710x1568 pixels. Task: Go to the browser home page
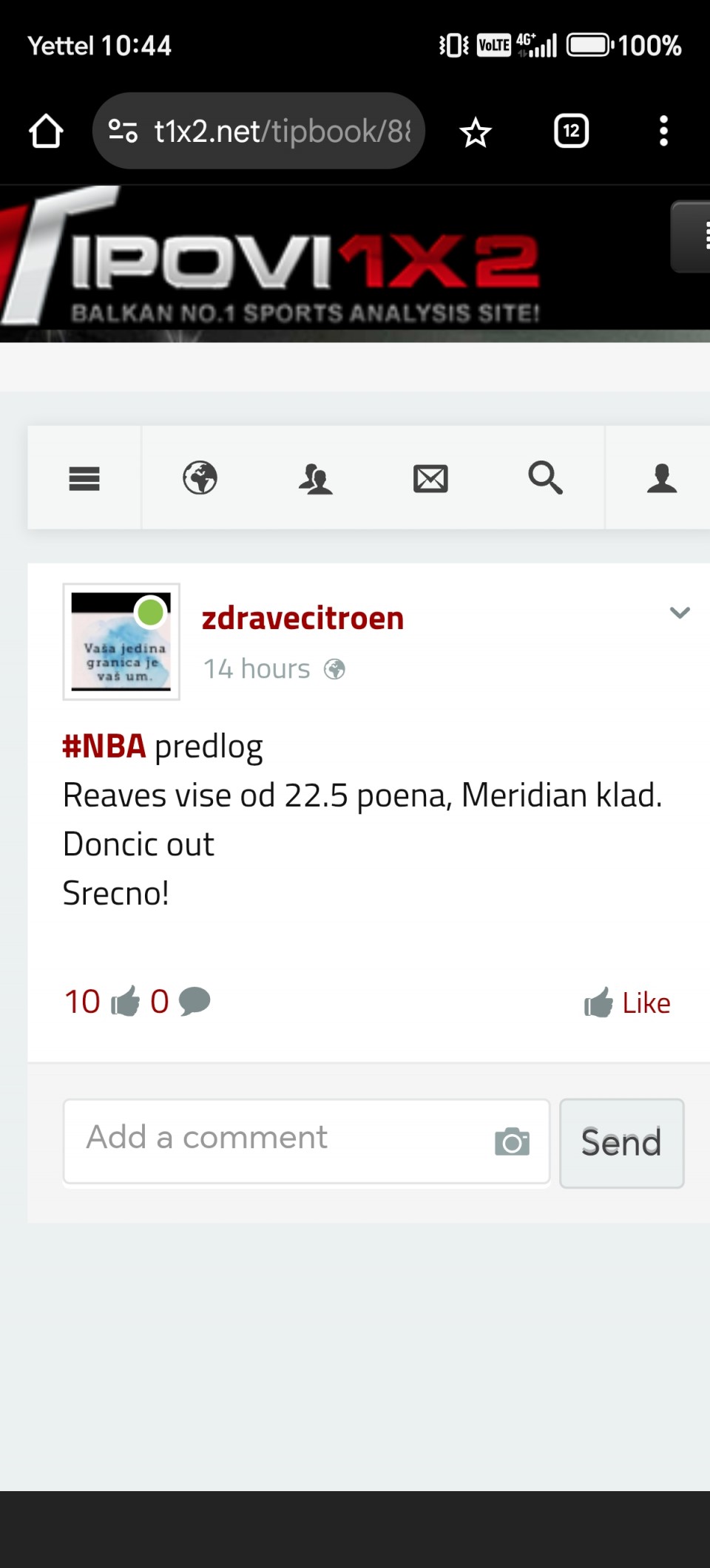[x=46, y=132]
